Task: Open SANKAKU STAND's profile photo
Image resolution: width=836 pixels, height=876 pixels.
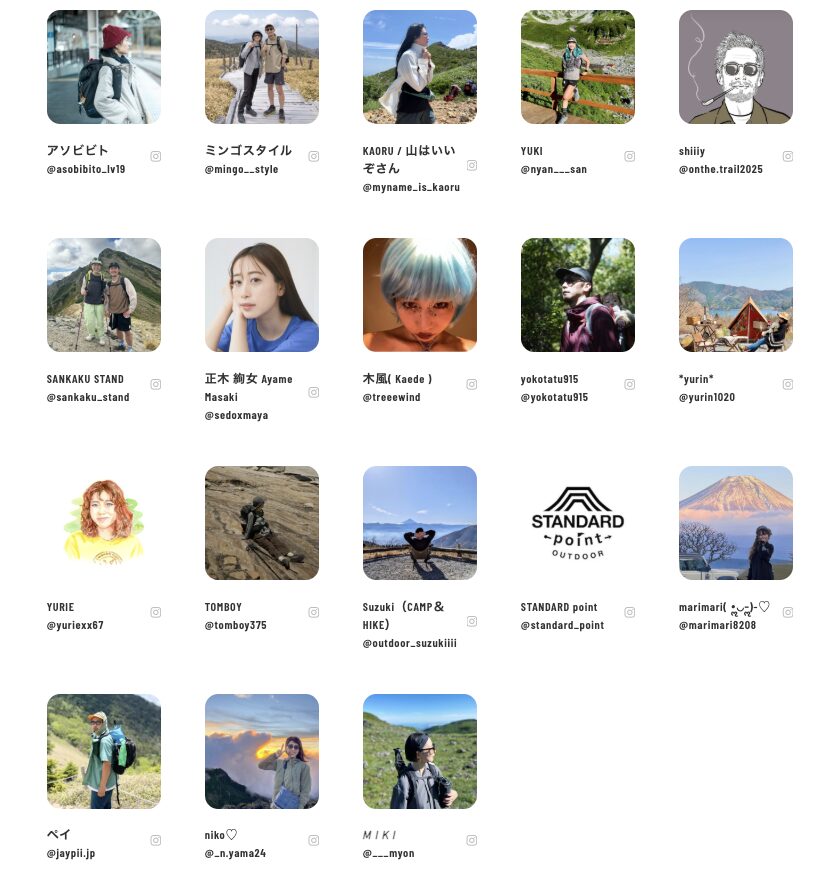Action: 104,295
